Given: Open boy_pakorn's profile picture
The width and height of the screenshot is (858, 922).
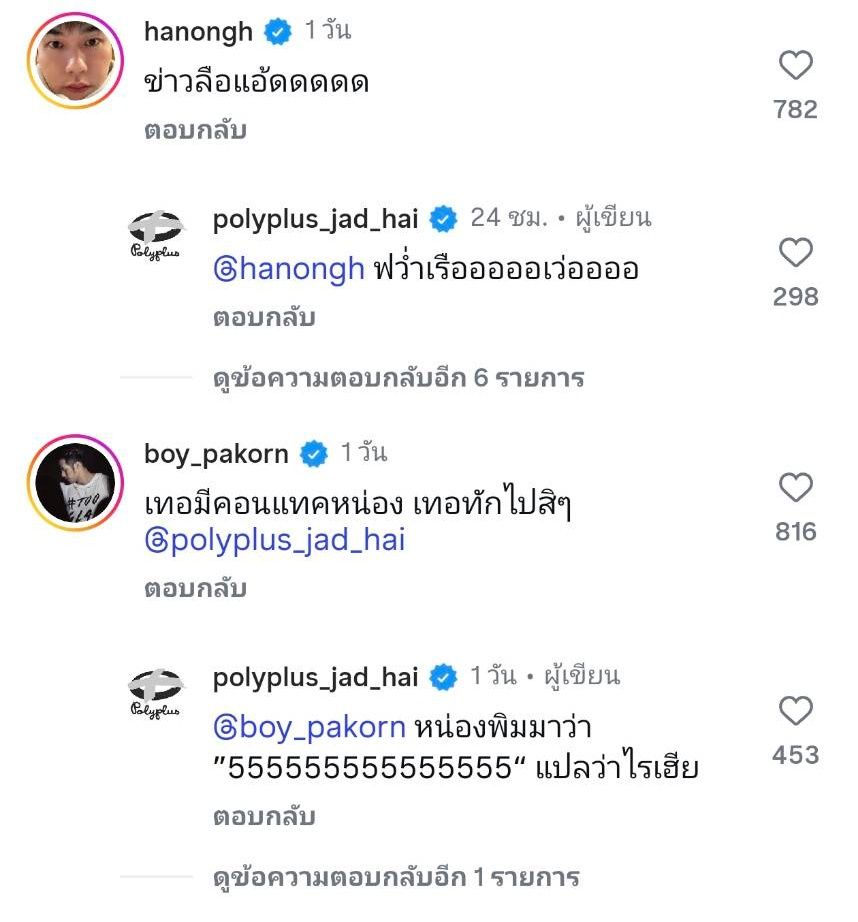Looking at the screenshot, I should (x=73, y=483).
